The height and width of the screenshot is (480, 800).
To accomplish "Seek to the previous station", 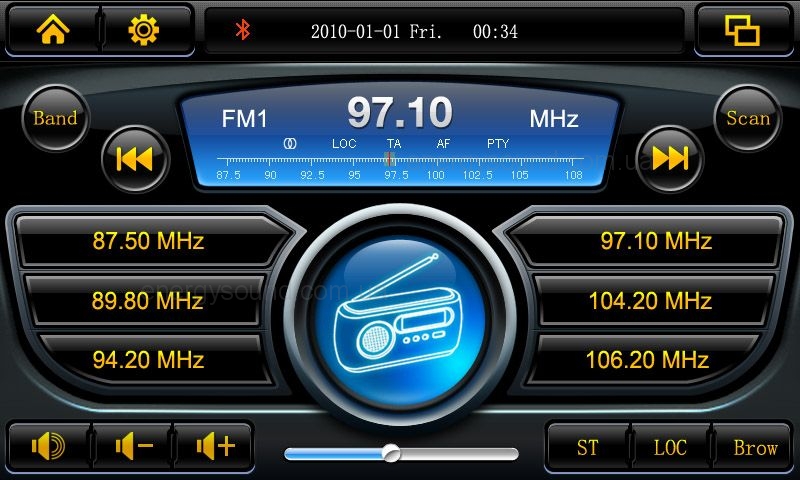I will (133, 158).
